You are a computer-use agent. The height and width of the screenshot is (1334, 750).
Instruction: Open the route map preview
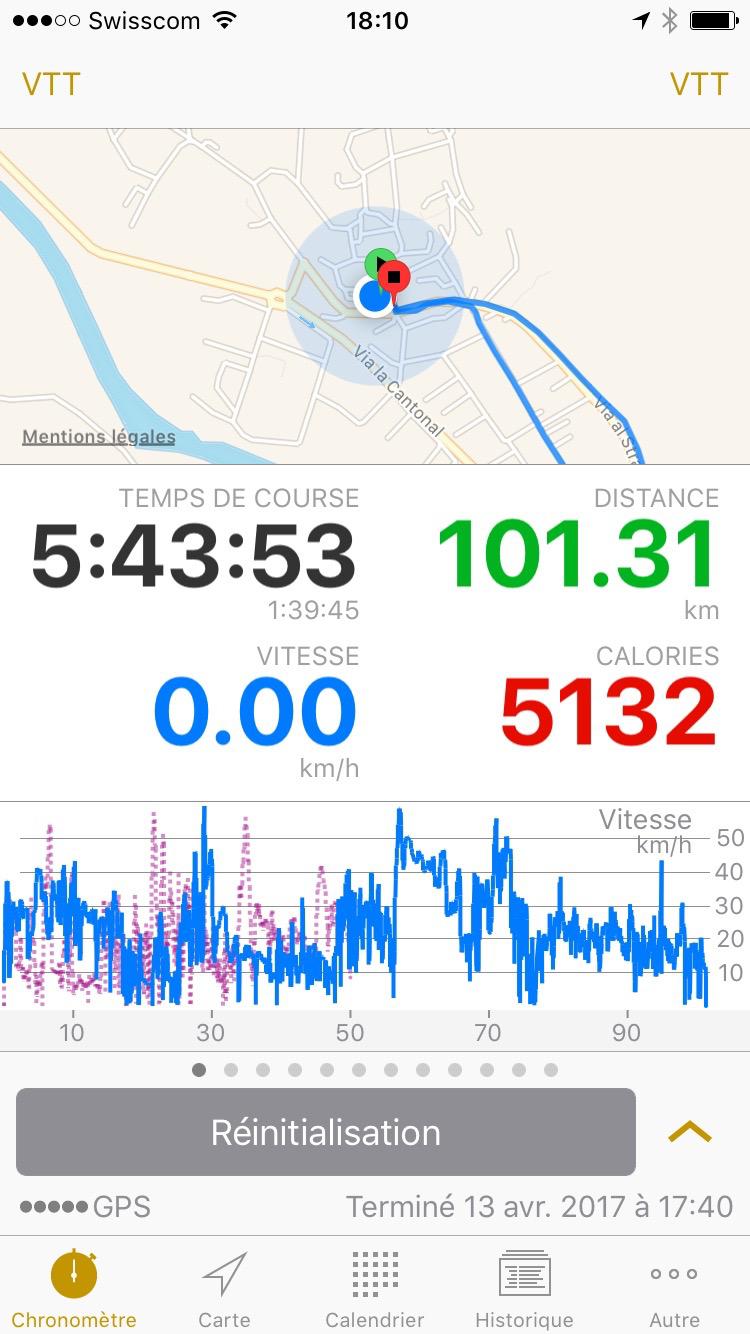point(375,296)
